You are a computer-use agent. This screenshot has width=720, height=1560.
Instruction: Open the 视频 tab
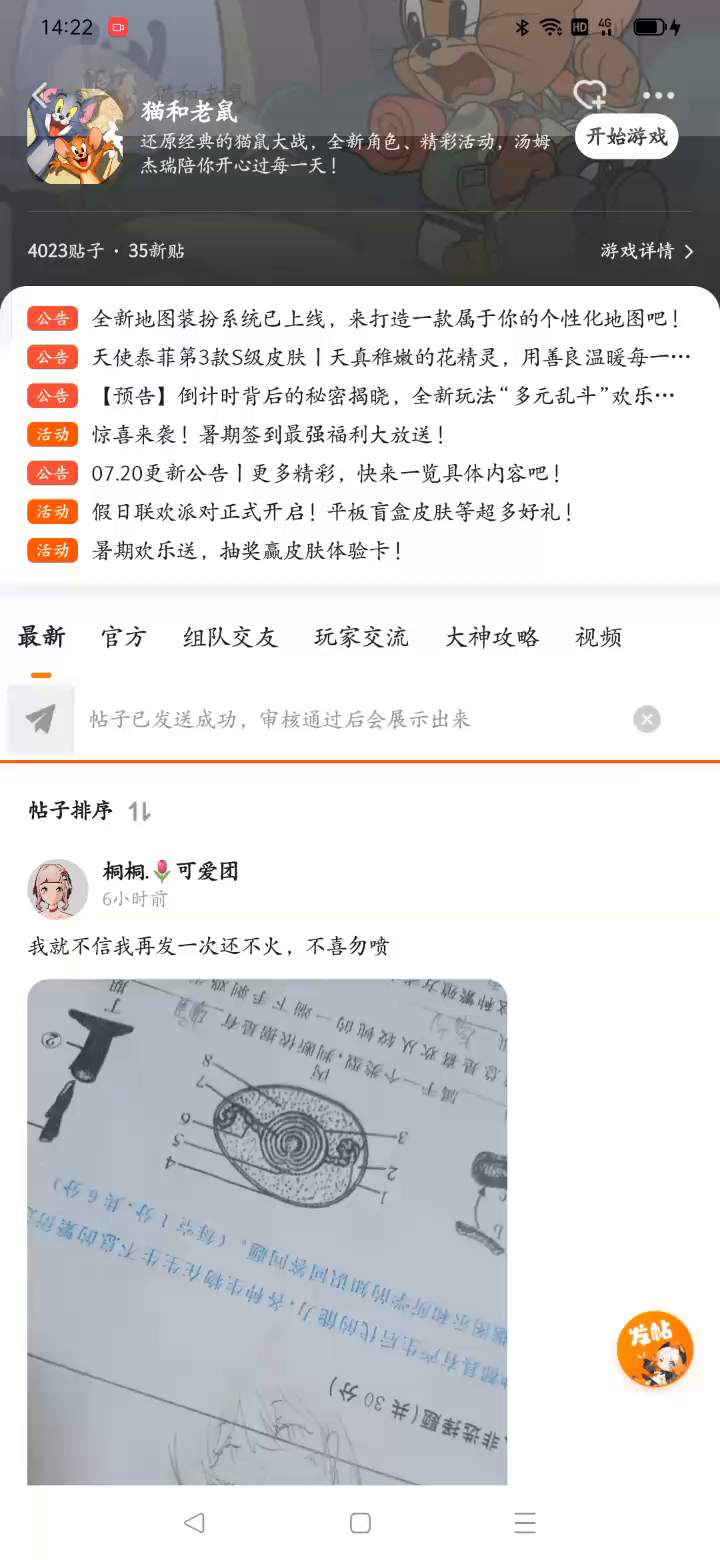click(598, 637)
